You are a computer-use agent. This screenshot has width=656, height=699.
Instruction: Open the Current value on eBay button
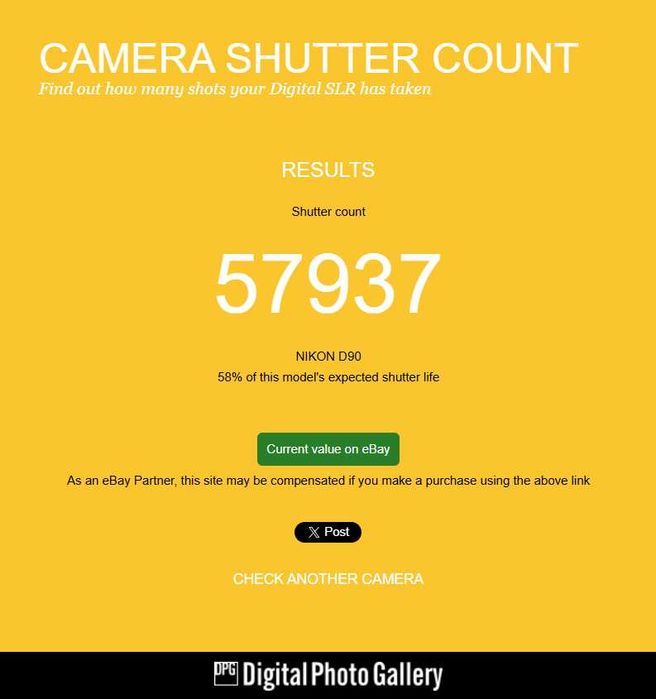click(x=328, y=449)
